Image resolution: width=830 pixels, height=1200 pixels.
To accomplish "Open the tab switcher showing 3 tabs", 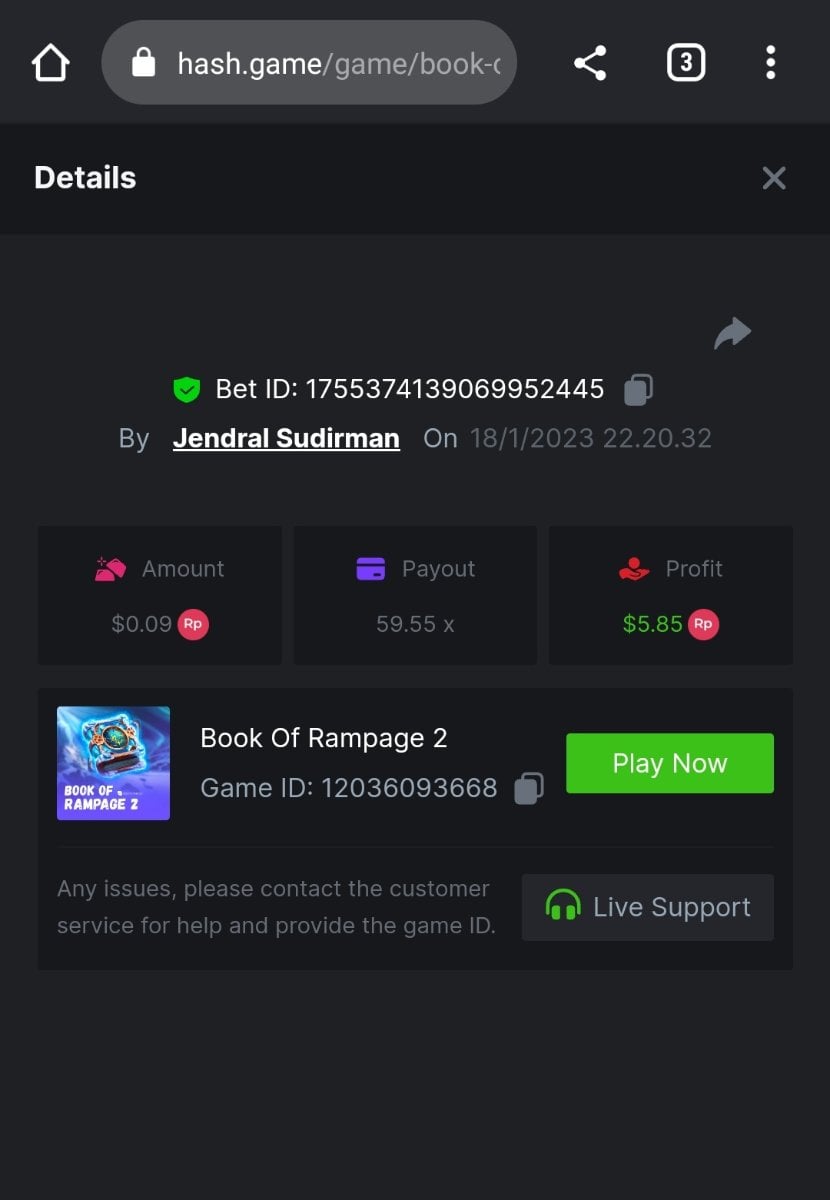I will (686, 63).
